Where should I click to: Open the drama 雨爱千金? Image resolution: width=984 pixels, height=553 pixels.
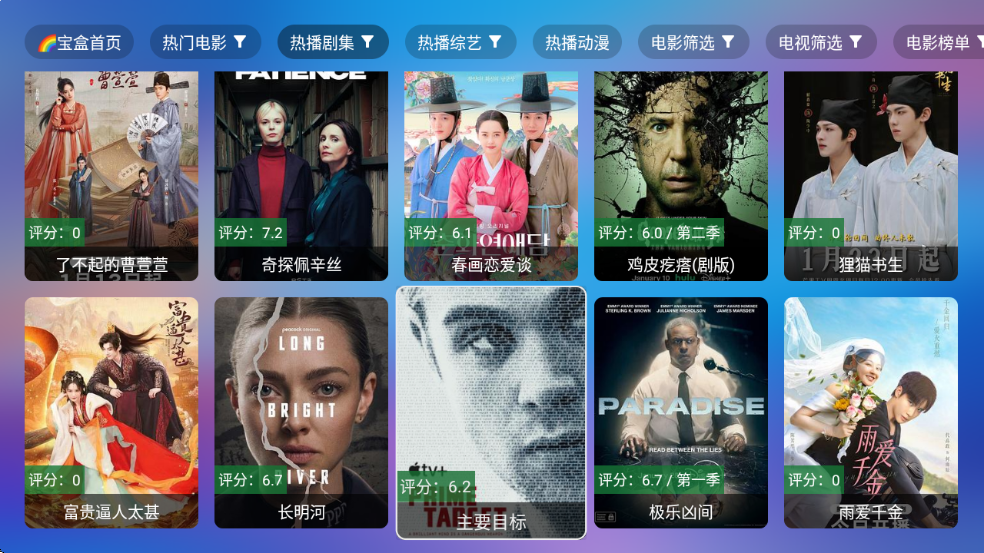(x=871, y=412)
